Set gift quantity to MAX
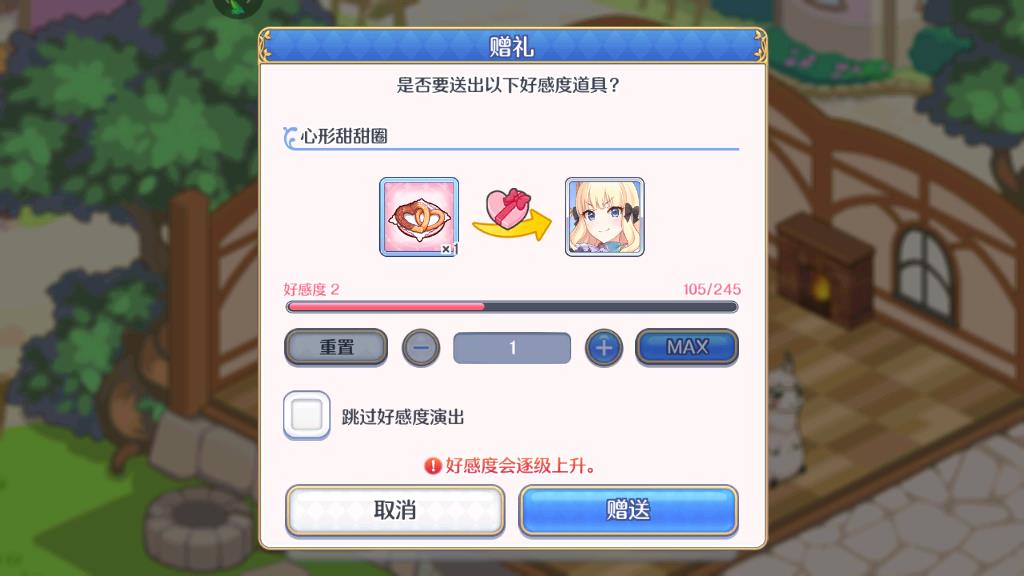 pyautogui.click(x=687, y=347)
